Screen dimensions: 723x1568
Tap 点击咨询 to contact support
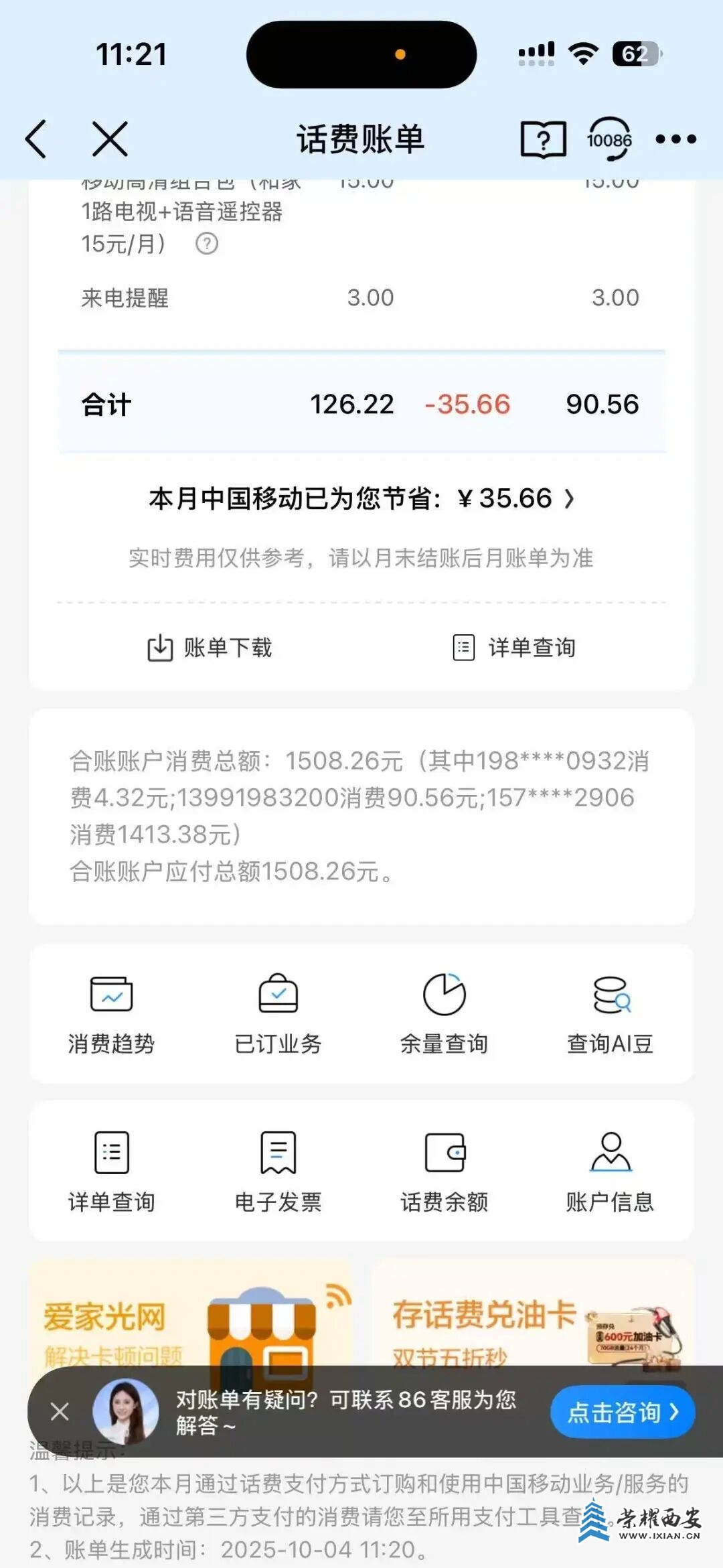tap(623, 1413)
